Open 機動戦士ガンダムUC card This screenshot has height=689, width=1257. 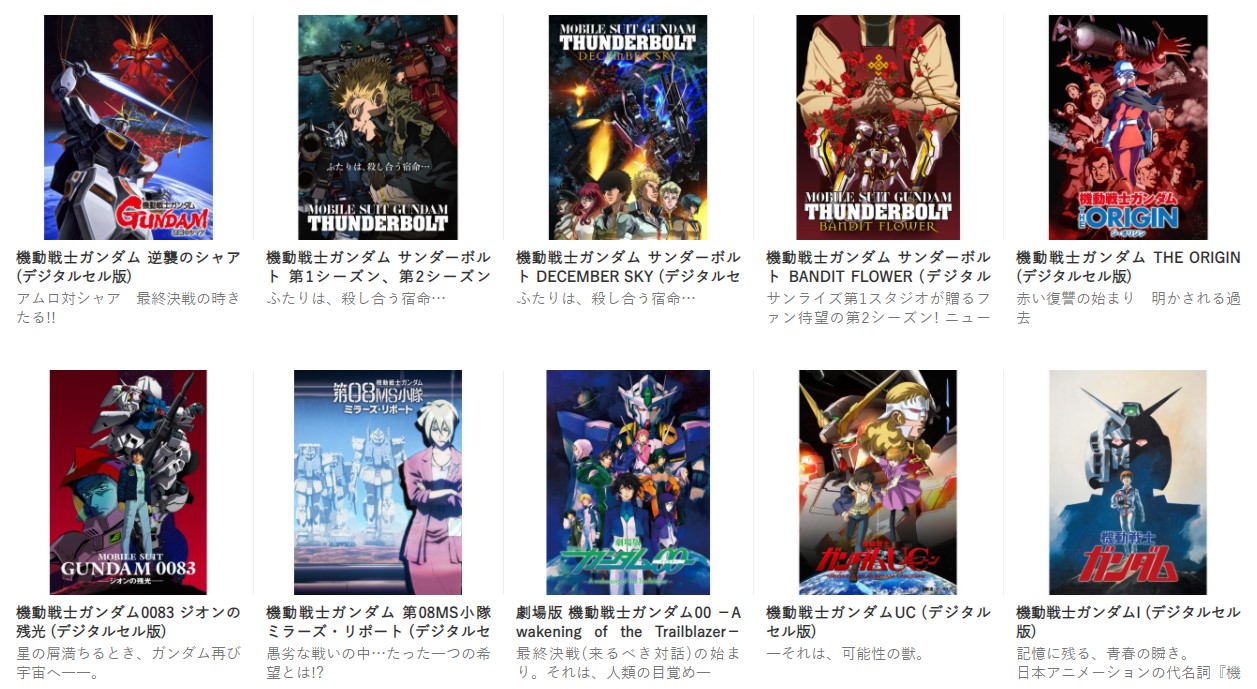pos(878,482)
